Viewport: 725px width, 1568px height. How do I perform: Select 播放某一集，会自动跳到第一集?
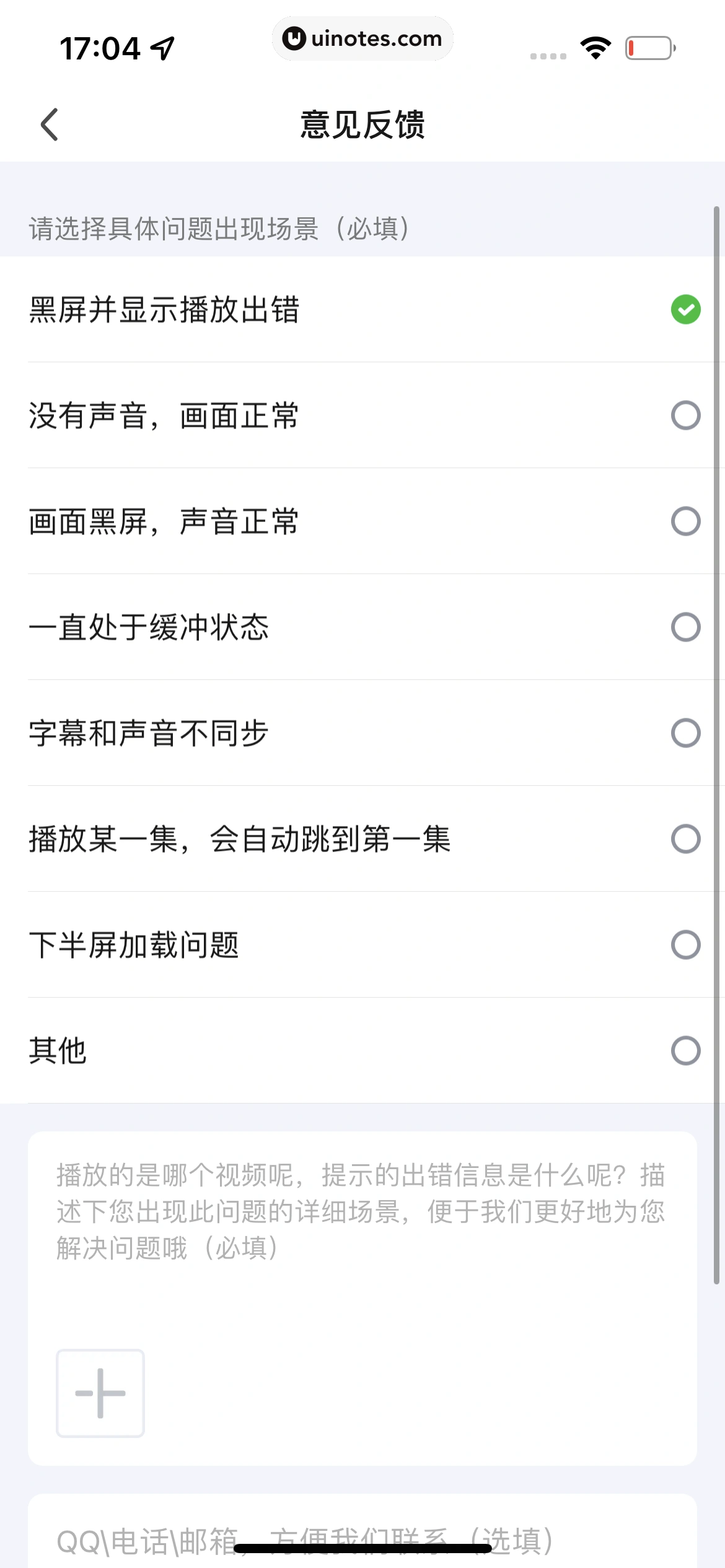(685, 839)
